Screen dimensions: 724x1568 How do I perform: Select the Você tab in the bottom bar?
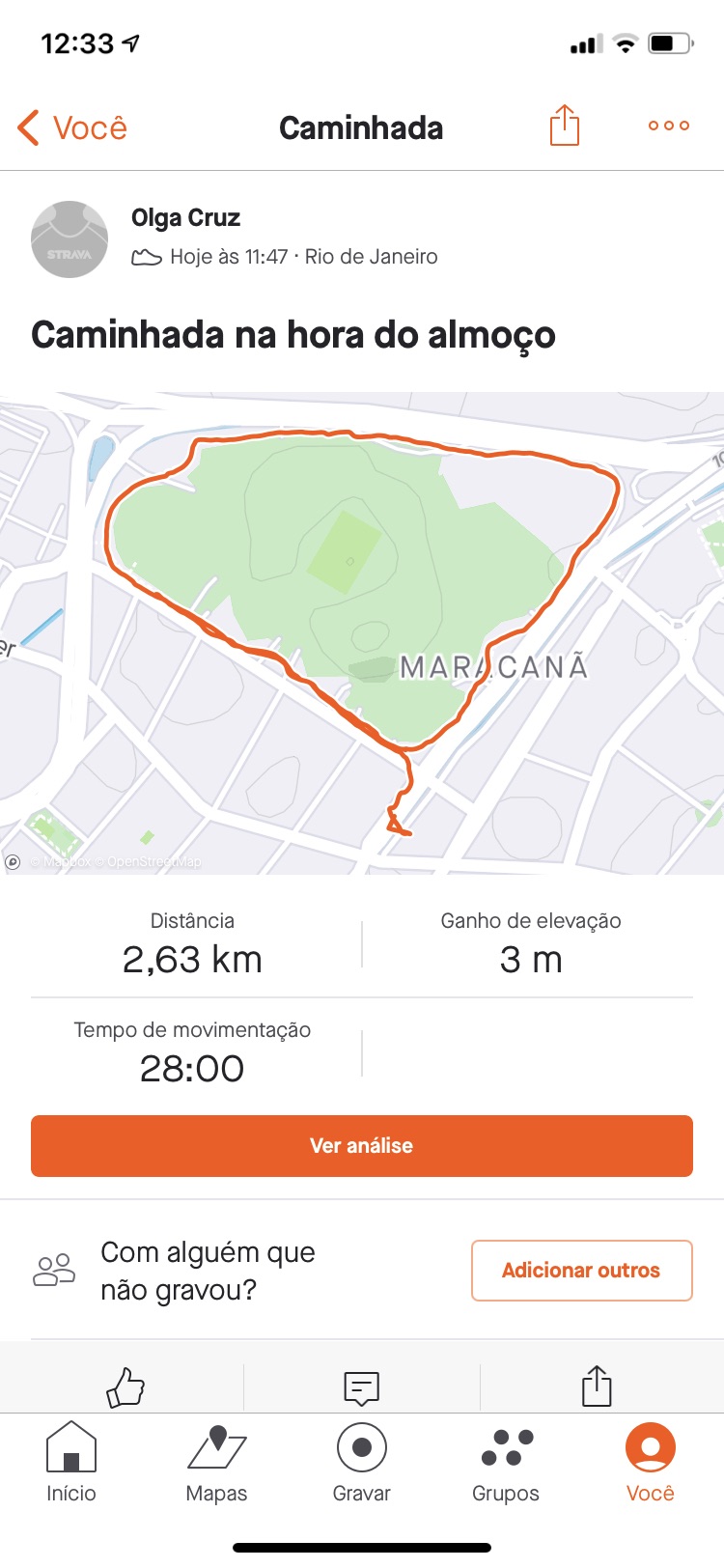[x=651, y=1462]
